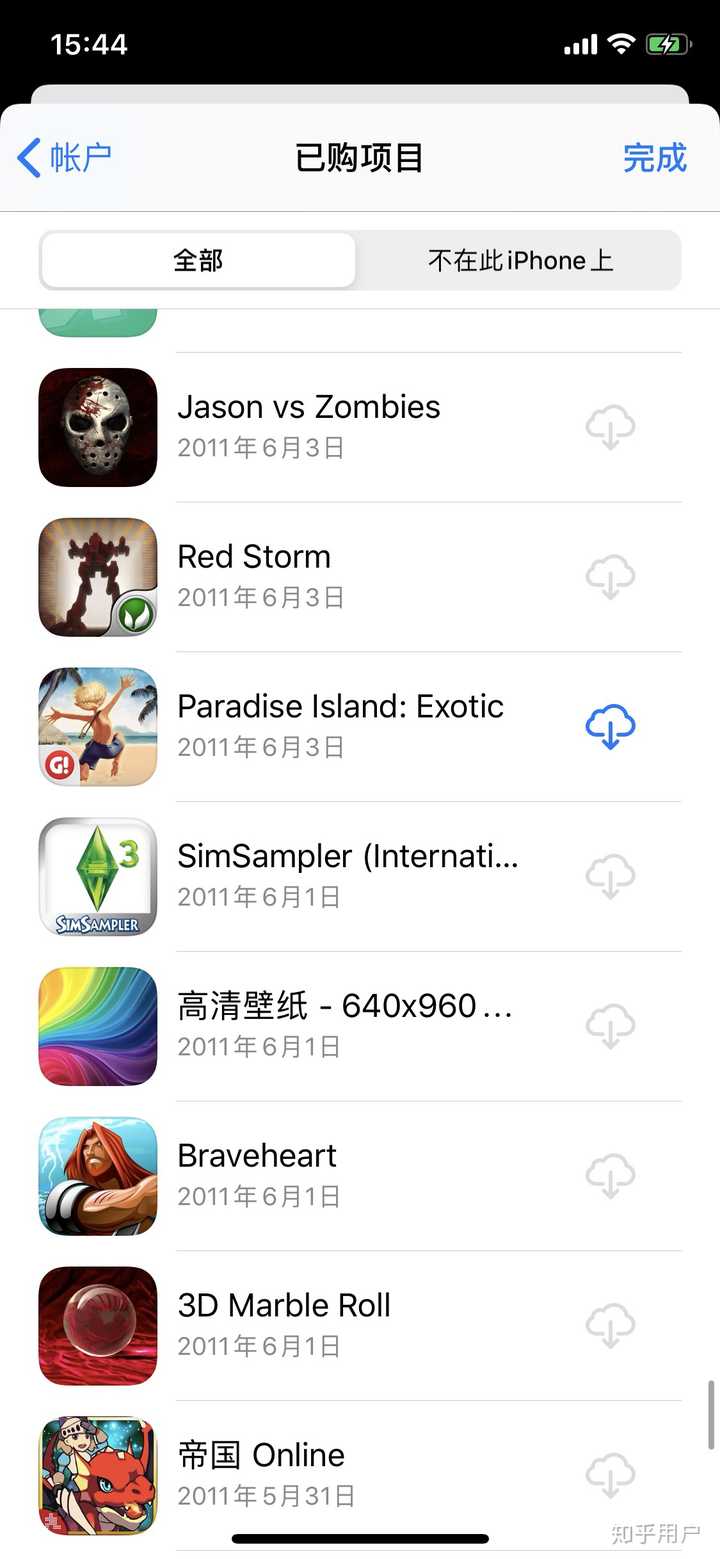Tap the download icon next to SimSampler
Viewport: 720px width, 1559px height.
(610, 877)
